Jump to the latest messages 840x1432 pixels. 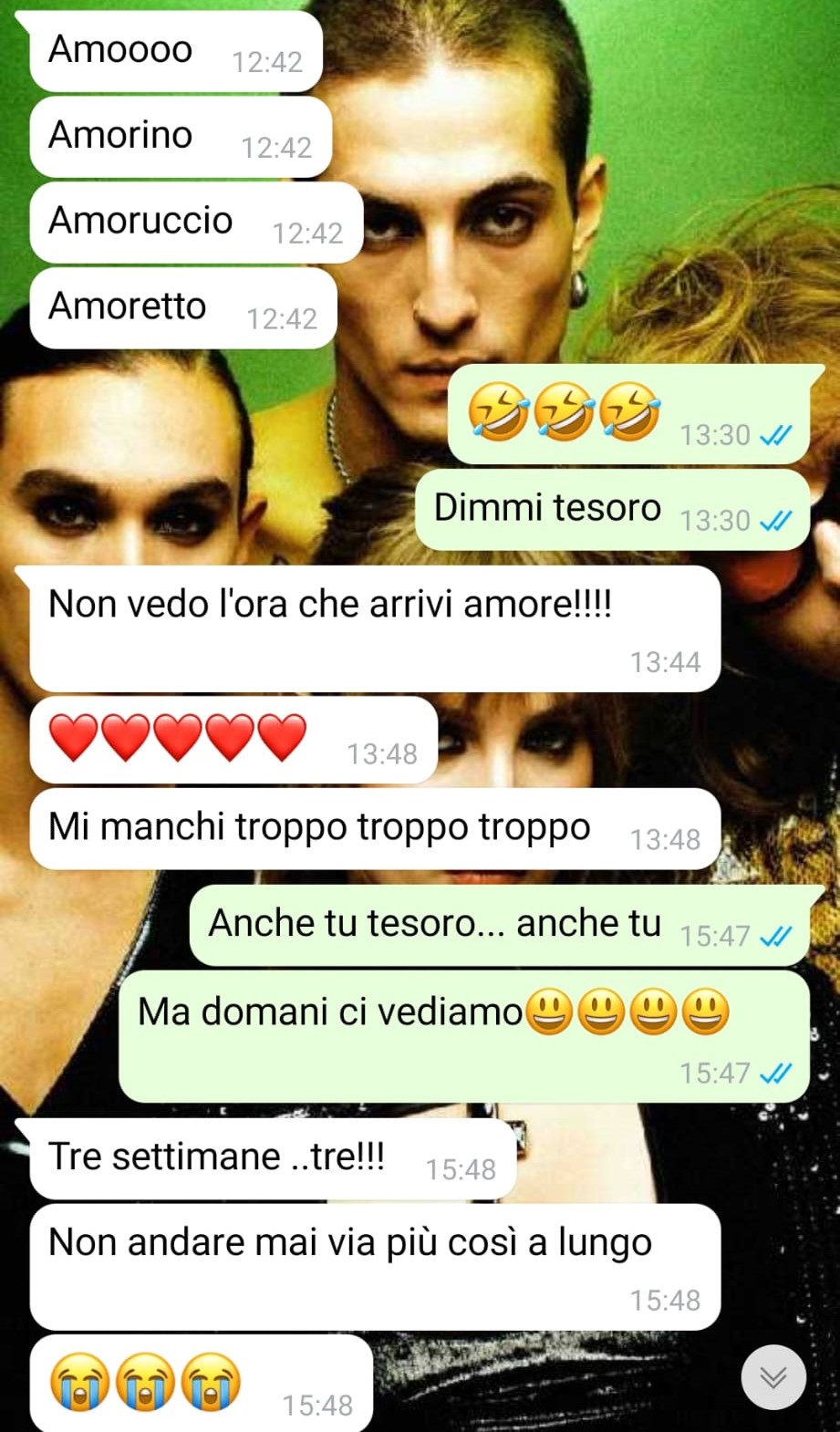[x=773, y=1376]
